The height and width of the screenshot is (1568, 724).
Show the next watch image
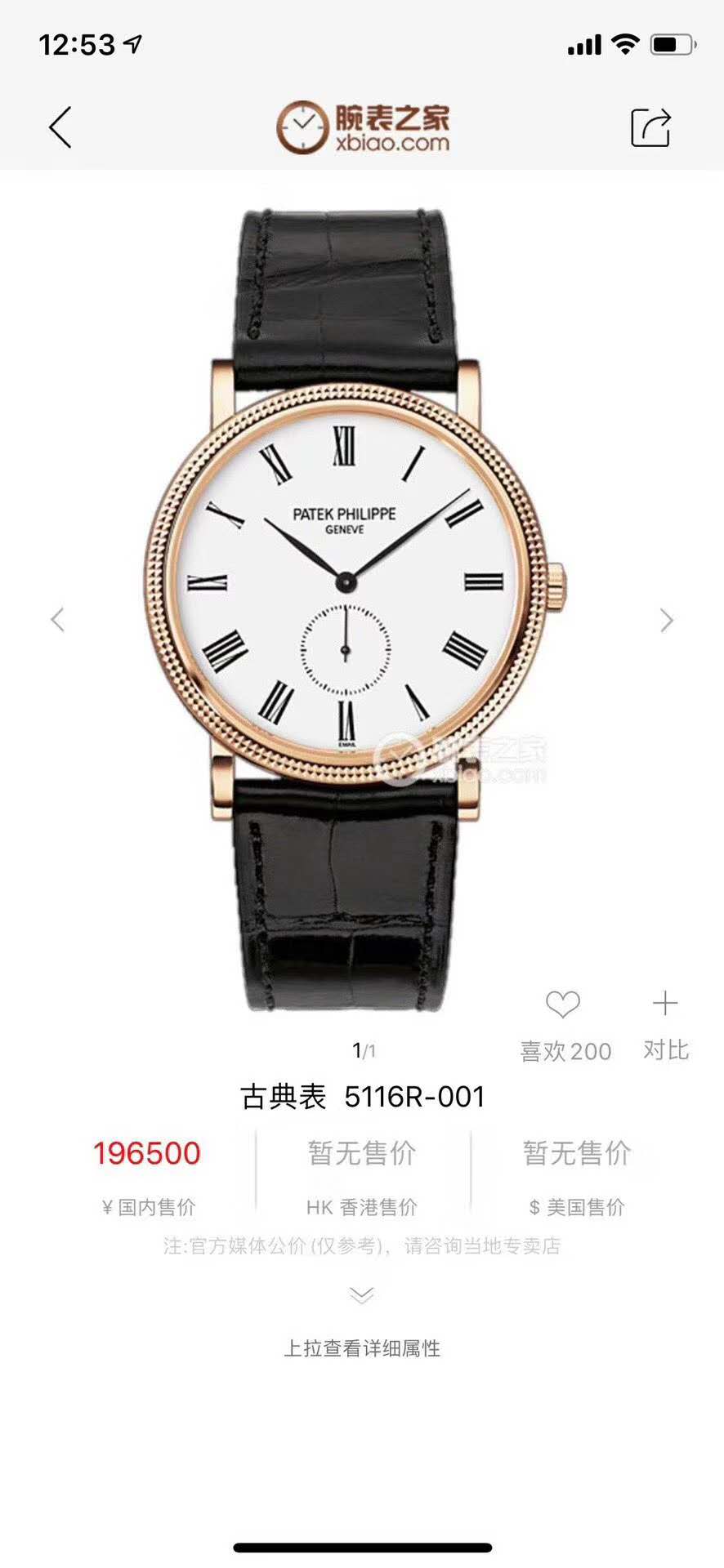(667, 620)
